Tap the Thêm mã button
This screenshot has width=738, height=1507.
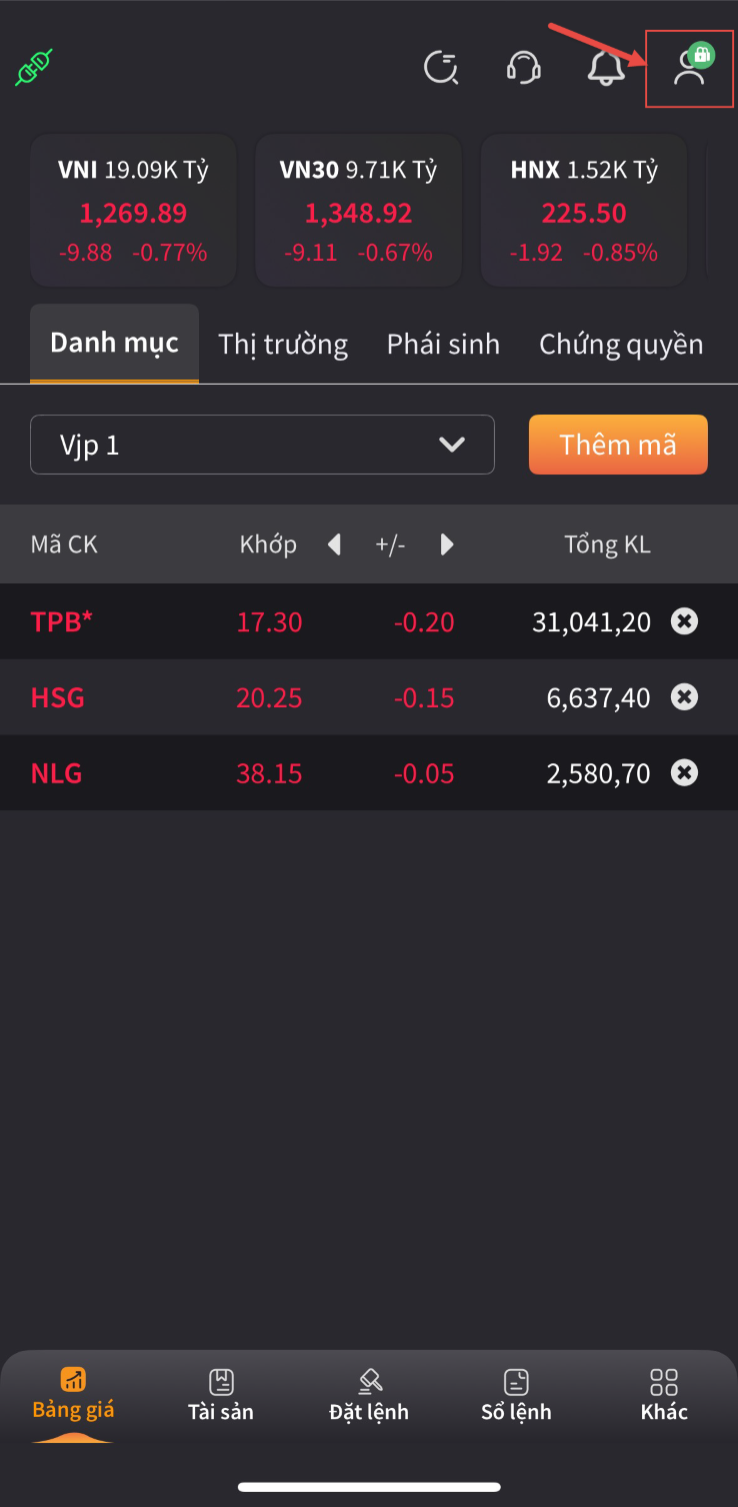pos(618,445)
